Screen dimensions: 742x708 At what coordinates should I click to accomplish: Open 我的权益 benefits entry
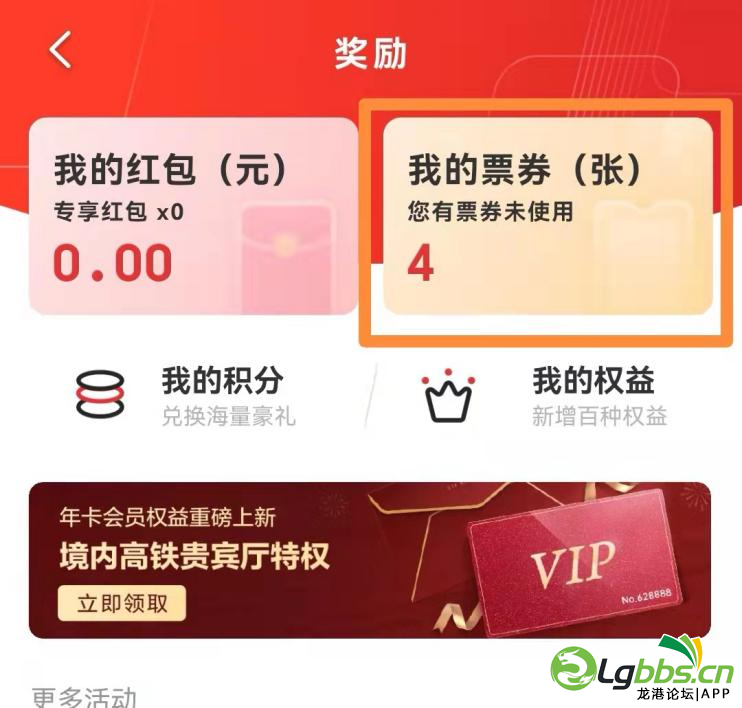click(545, 395)
